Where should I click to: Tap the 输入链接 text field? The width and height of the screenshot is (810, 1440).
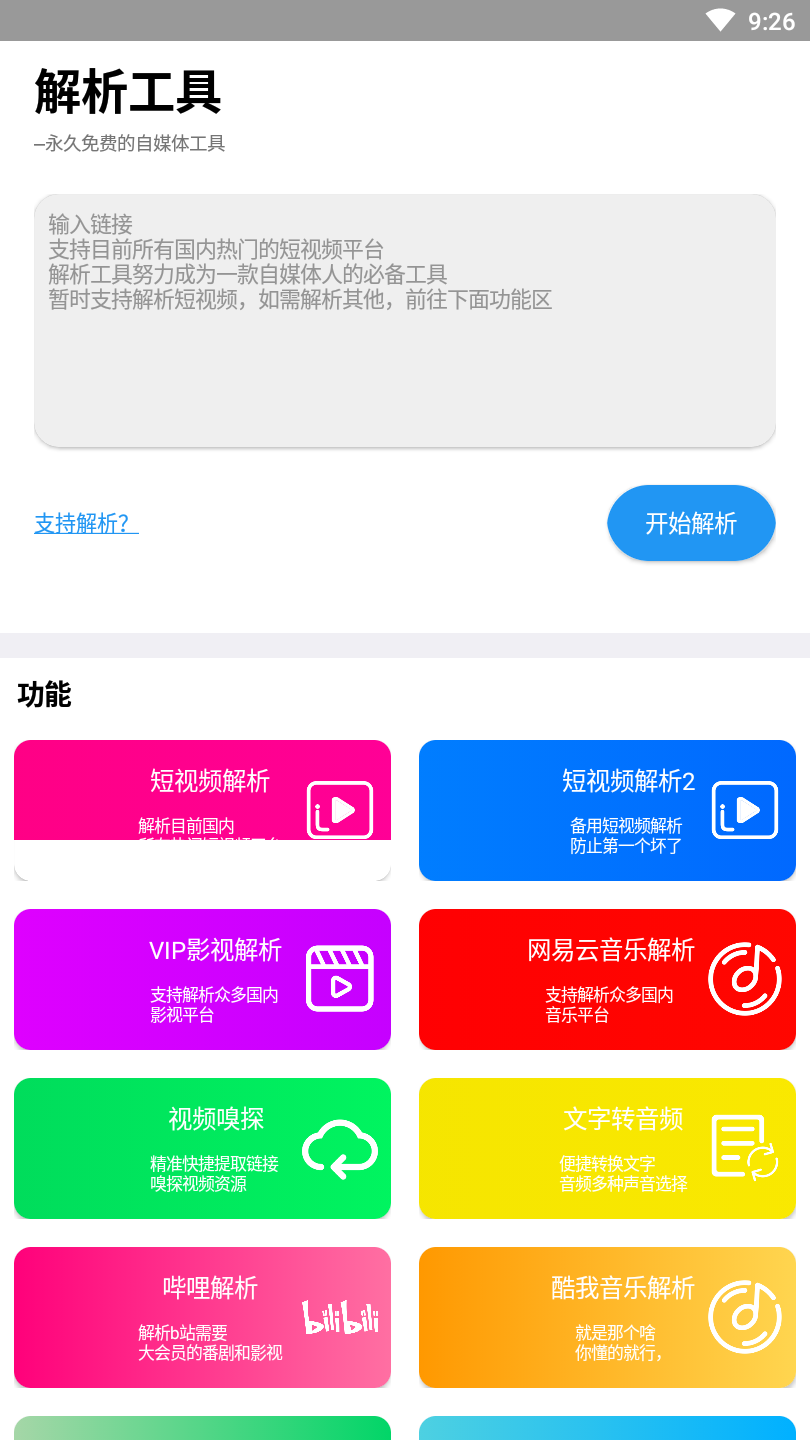click(x=404, y=320)
